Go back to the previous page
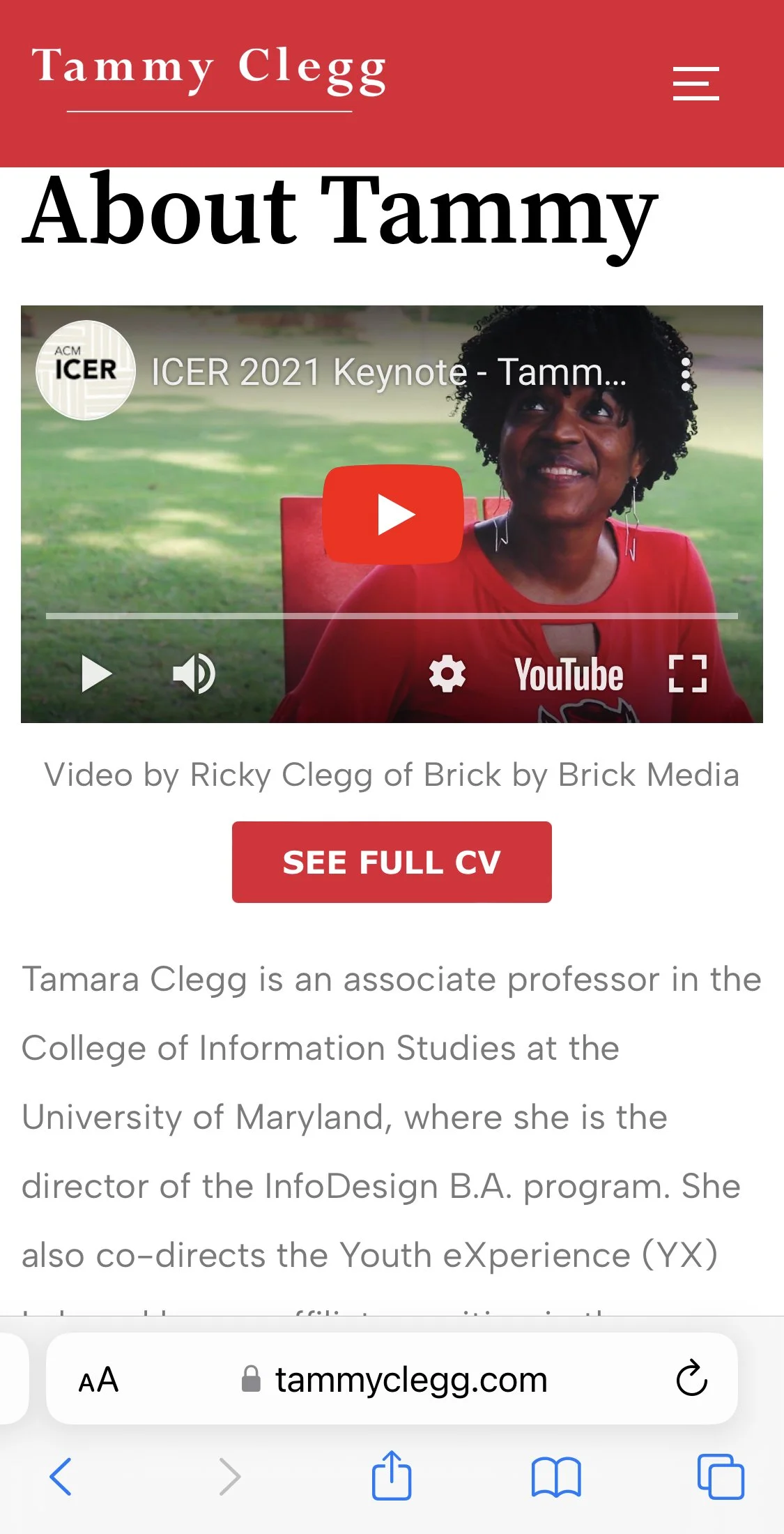 click(x=61, y=1477)
